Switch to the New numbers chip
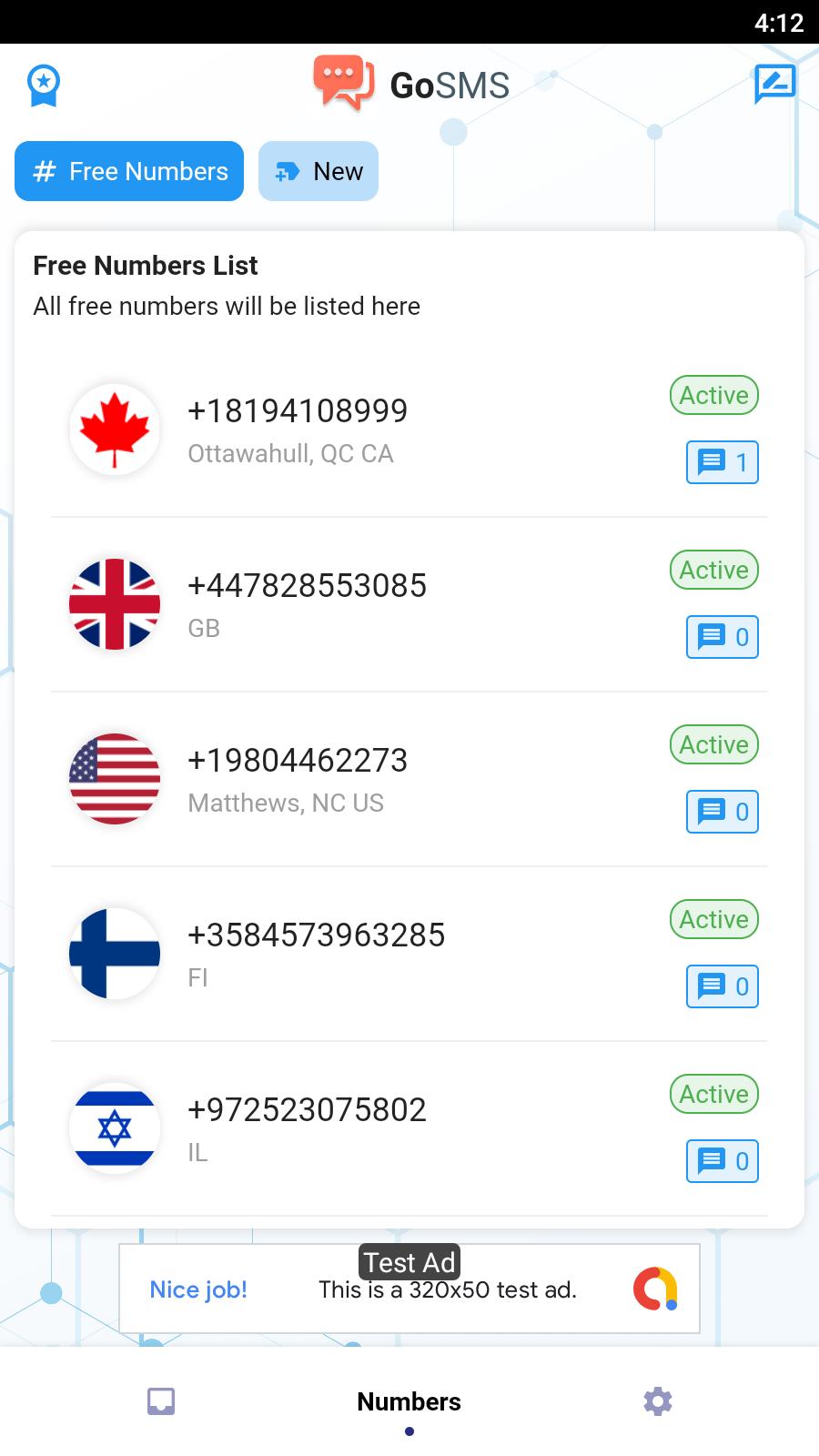This screenshot has height=1456, width=819. pos(318,171)
